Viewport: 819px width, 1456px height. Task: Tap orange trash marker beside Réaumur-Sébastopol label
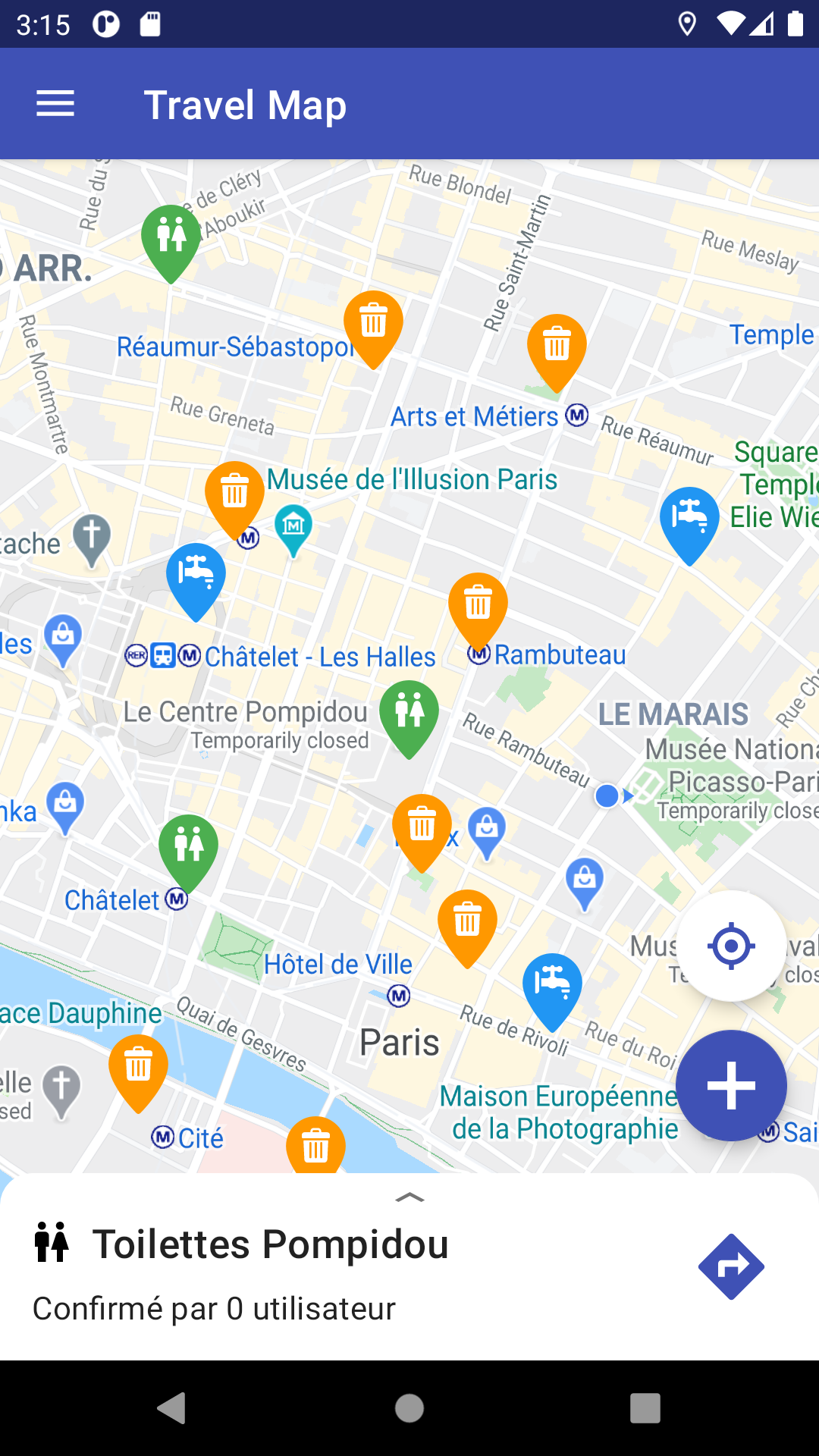click(x=373, y=323)
